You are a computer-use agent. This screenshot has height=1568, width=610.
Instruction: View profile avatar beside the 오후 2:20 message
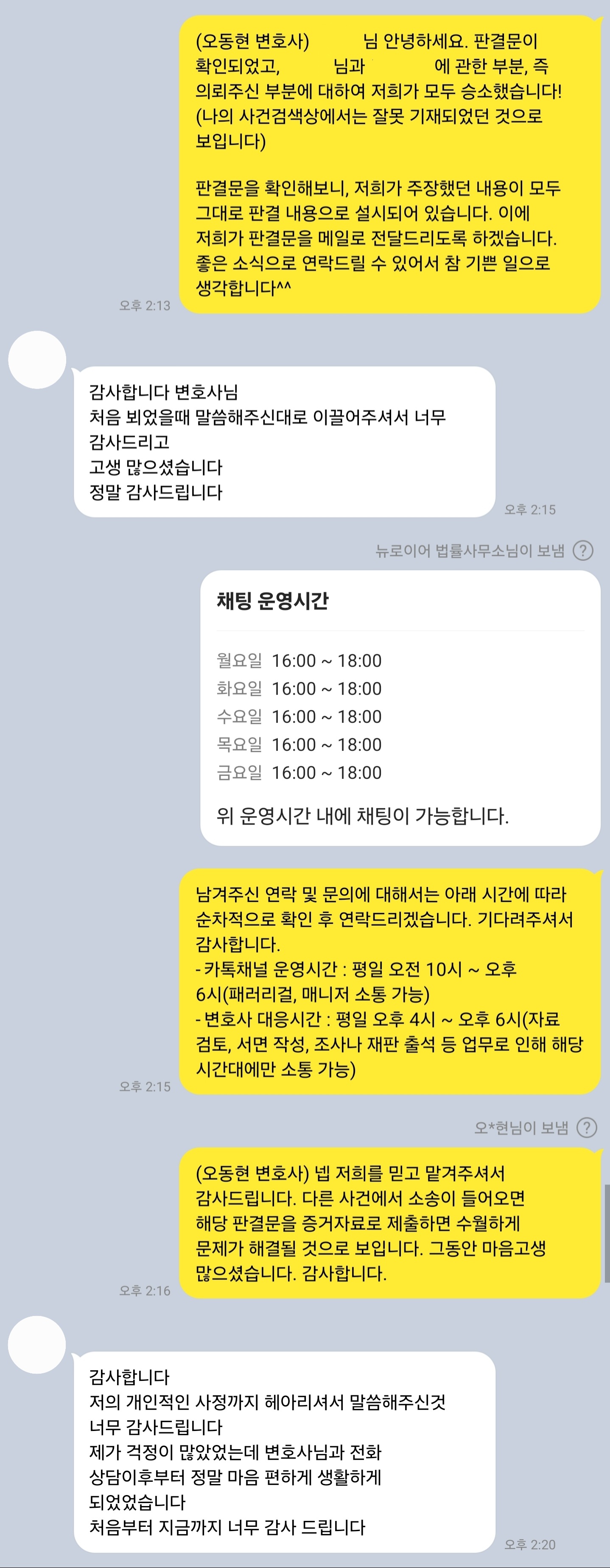37,1344
